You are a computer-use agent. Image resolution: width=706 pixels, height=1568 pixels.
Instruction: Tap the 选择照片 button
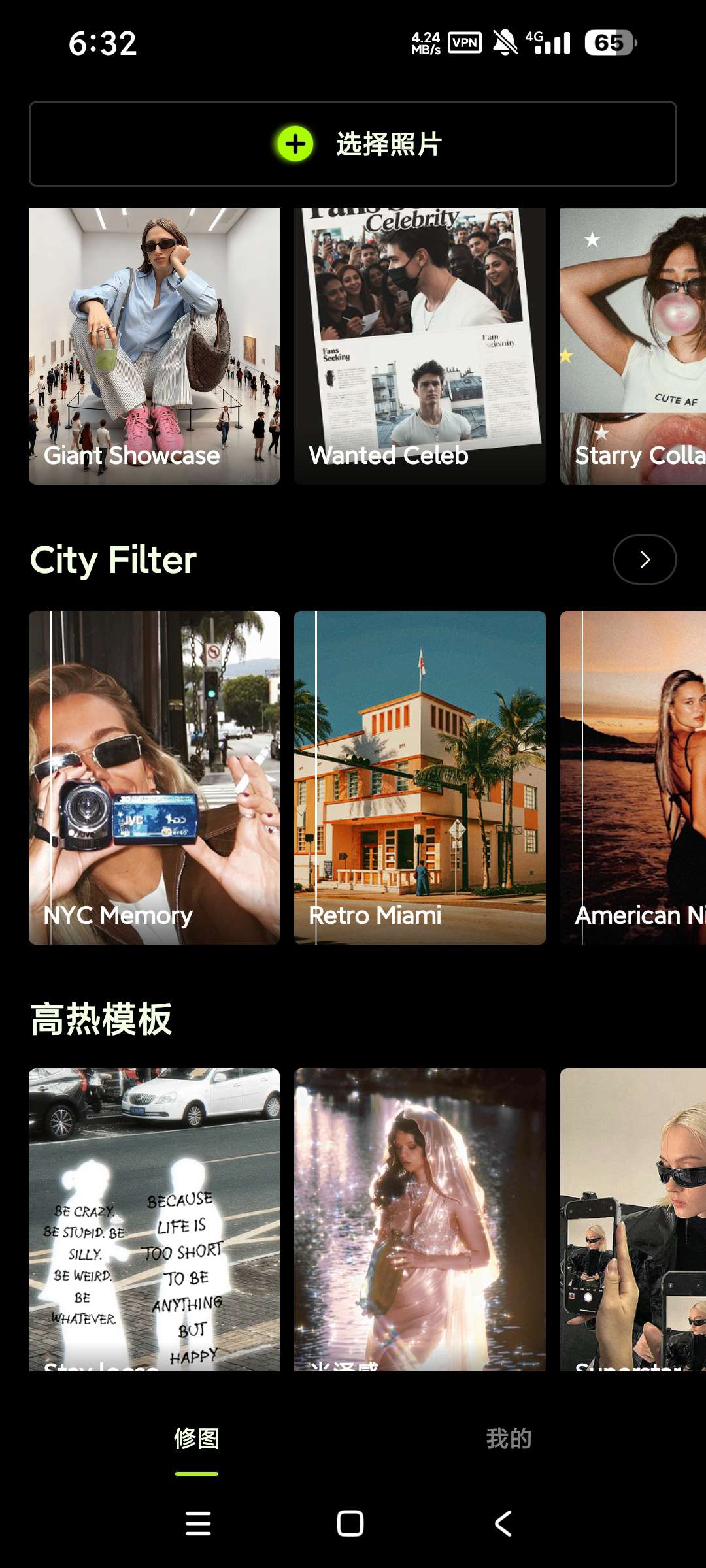[x=353, y=144]
